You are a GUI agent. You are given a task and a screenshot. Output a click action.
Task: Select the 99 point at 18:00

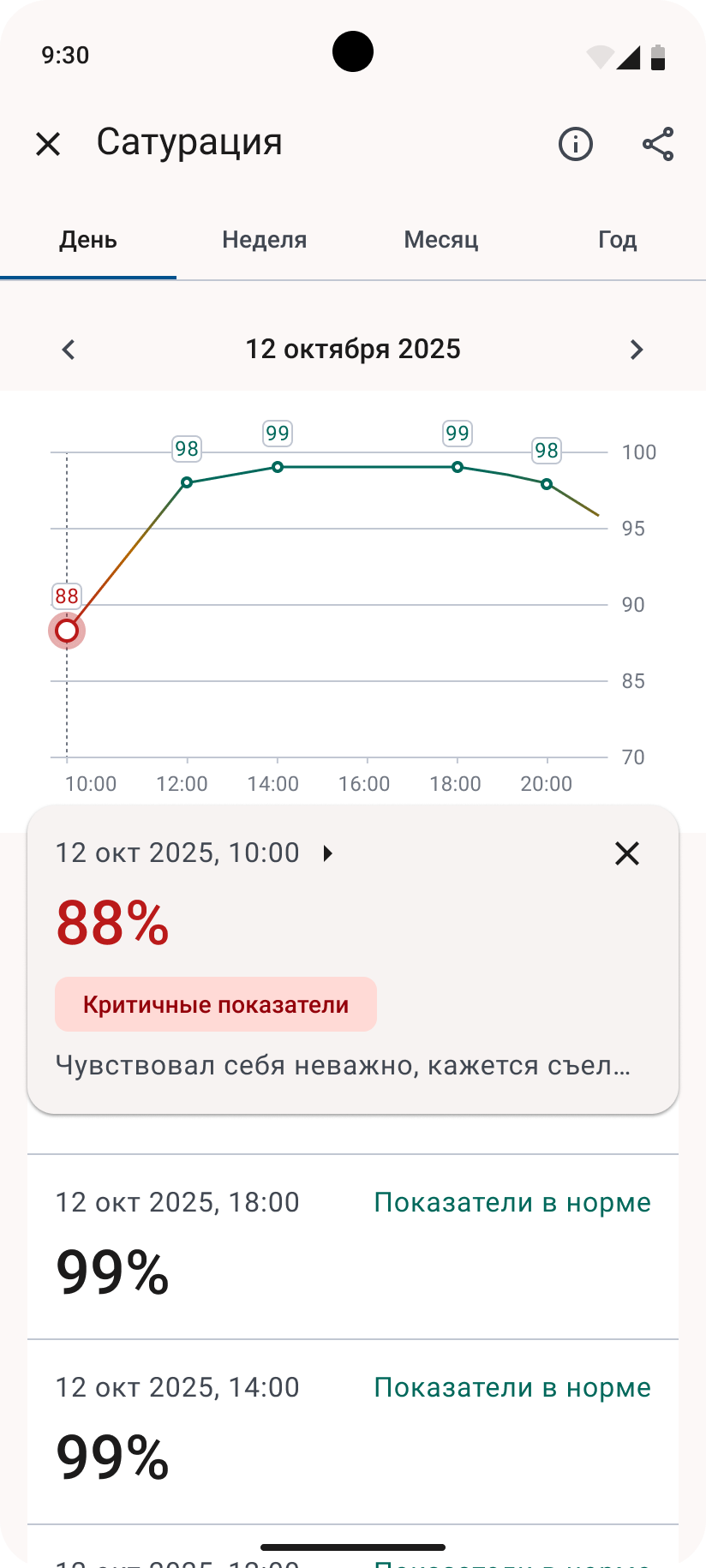(x=458, y=467)
